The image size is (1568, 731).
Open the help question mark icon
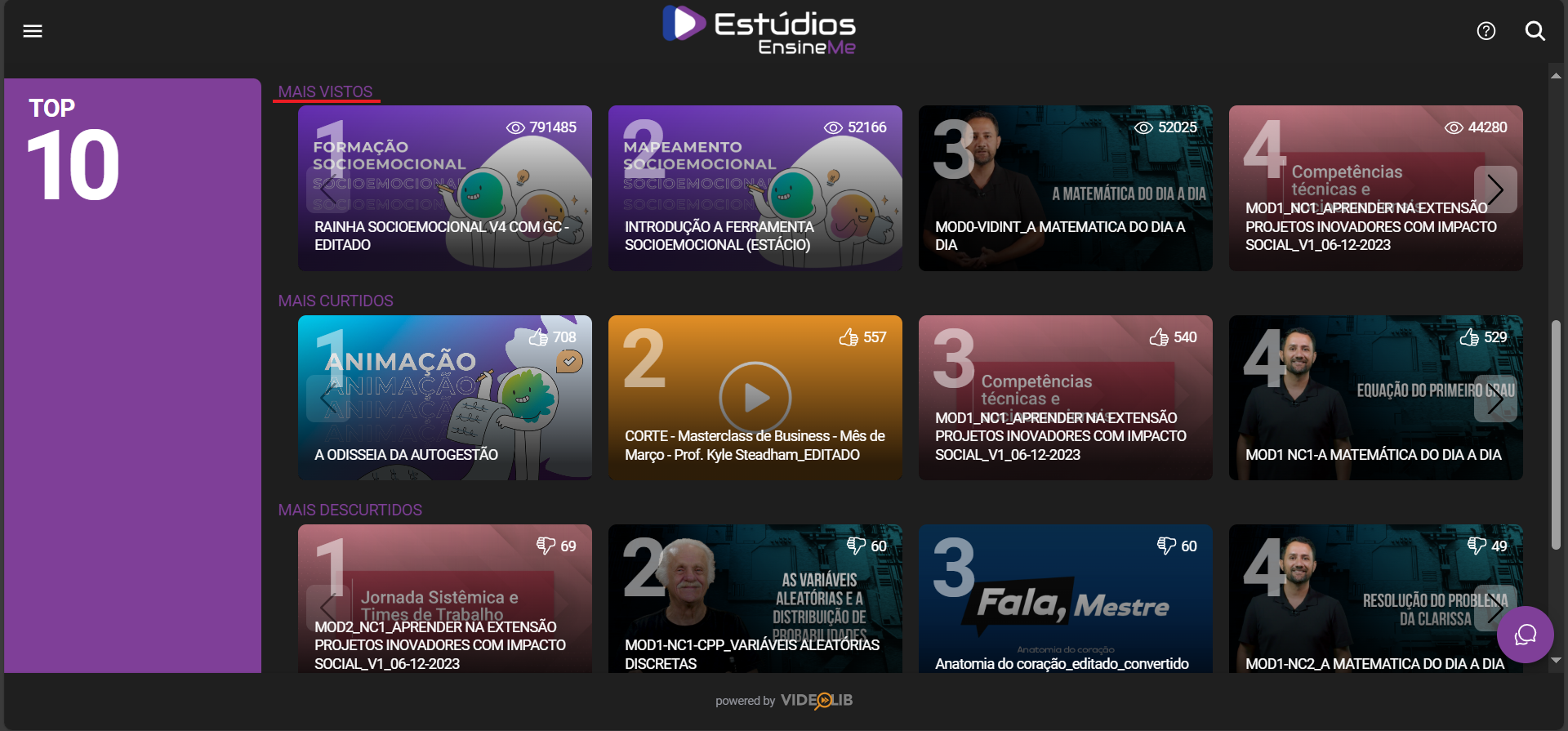pyautogui.click(x=1486, y=31)
